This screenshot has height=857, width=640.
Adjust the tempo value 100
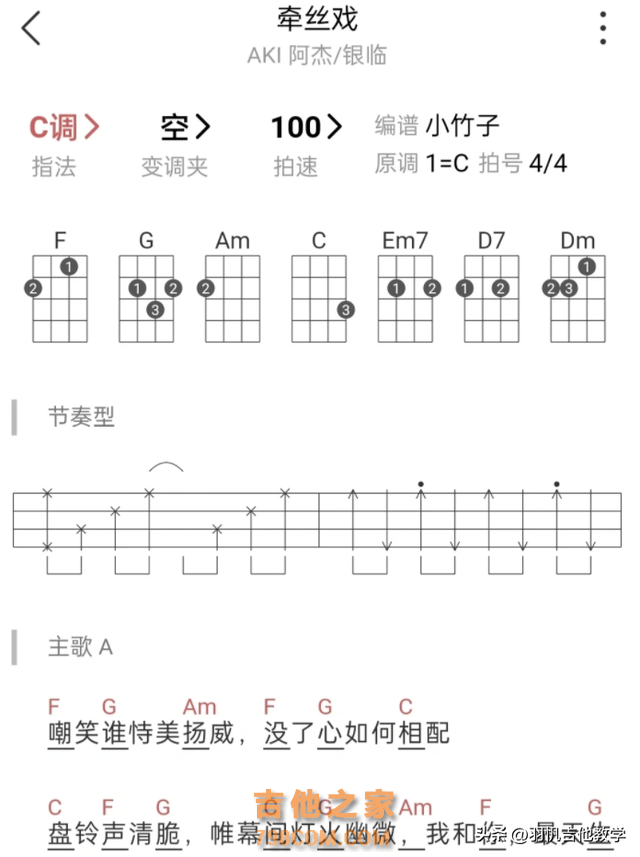click(305, 128)
